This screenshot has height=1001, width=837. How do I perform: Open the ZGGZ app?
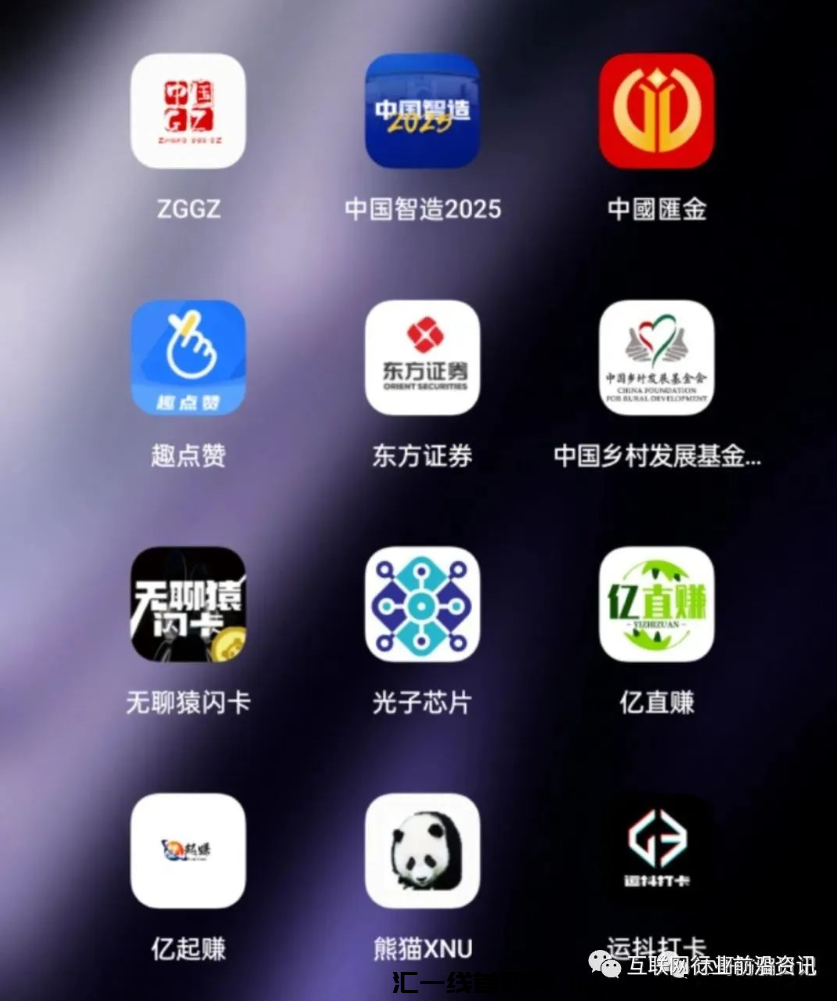pos(188,111)
